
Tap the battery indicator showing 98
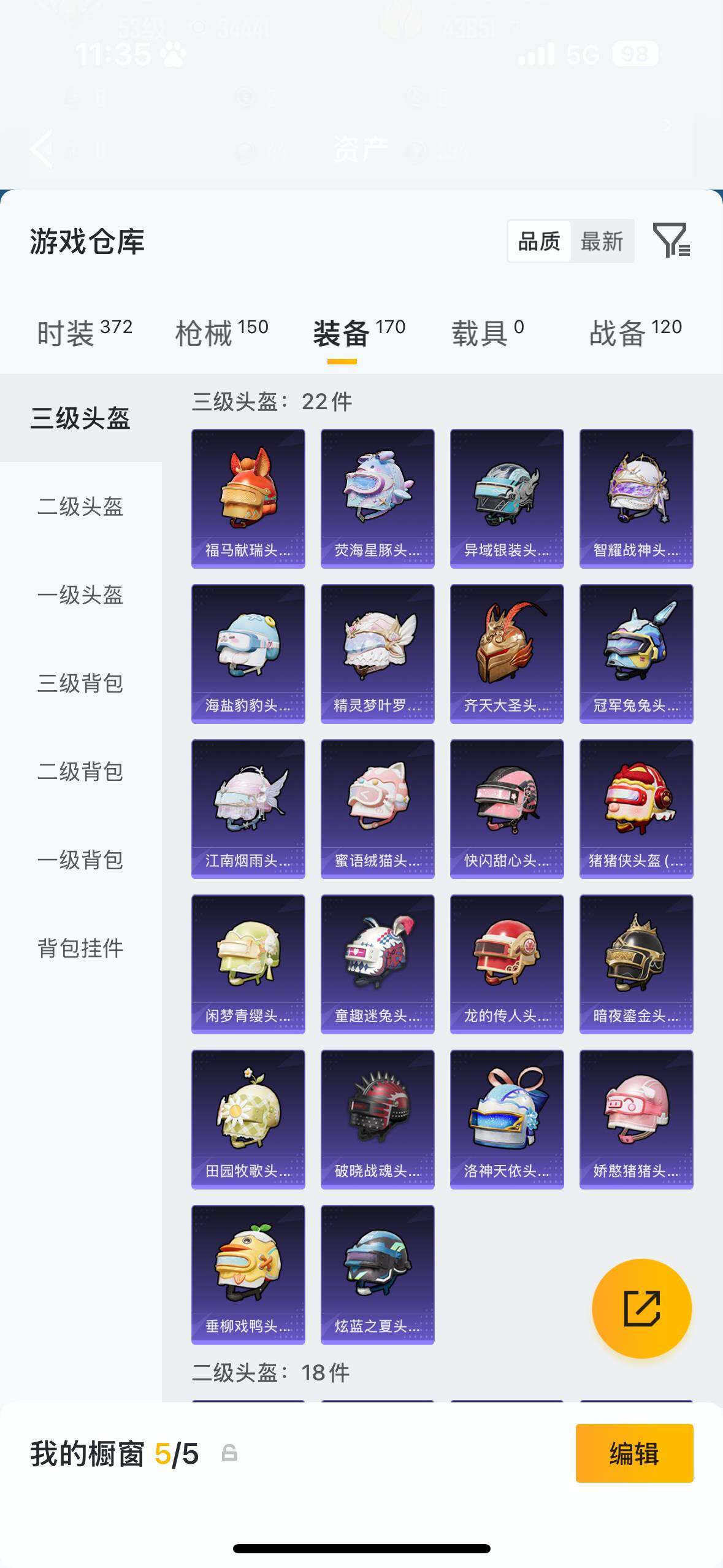[634, 55]
